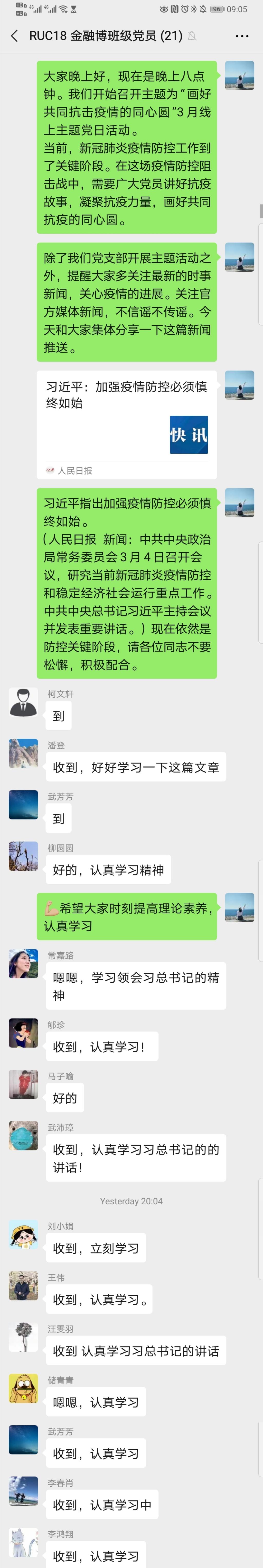This screenshot has height=1568, width=263.
Task: Tap 柳圆圆's avatar
Action: point(23,856)
